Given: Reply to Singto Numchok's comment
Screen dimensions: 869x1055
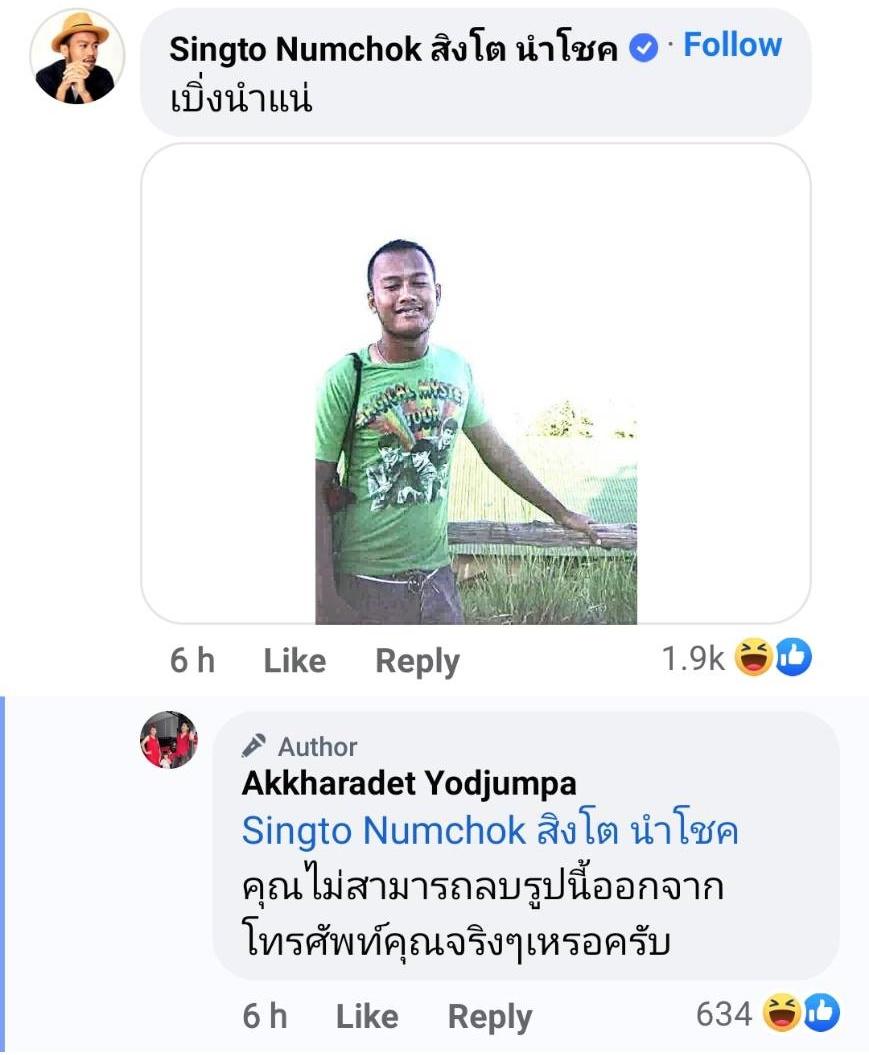Looking at the screenshot, I should click(417, 661).
